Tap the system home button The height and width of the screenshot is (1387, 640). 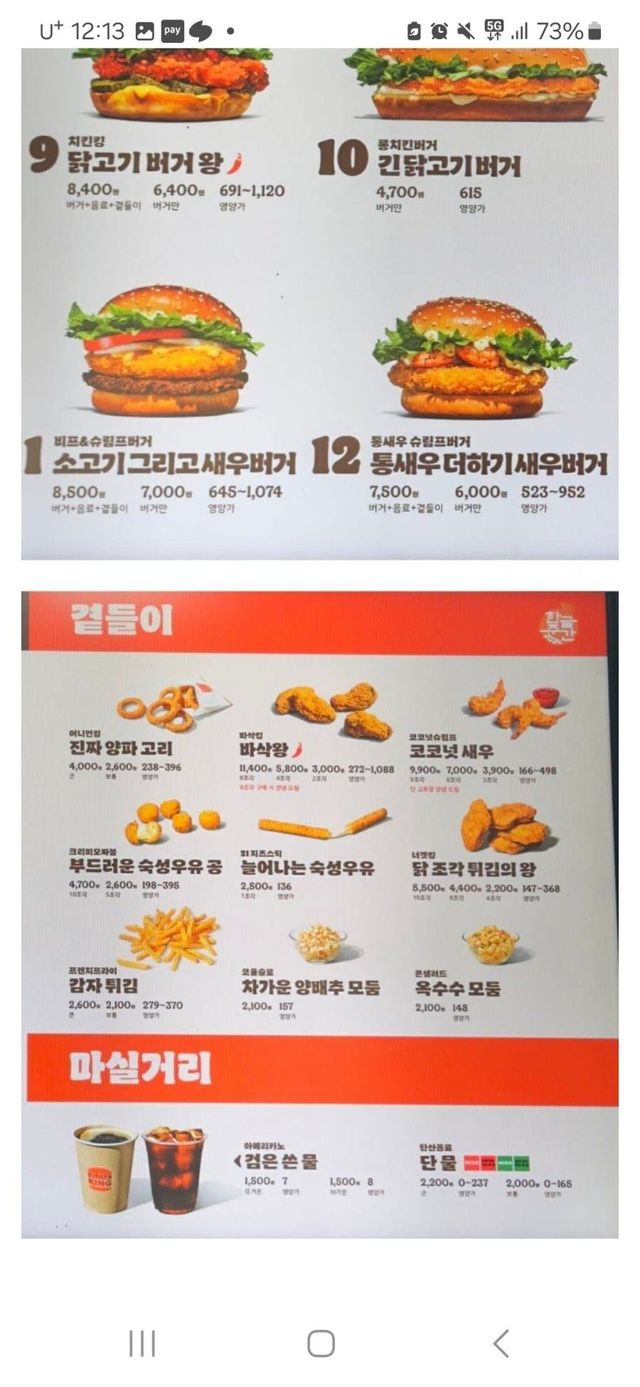(320, 1343)
